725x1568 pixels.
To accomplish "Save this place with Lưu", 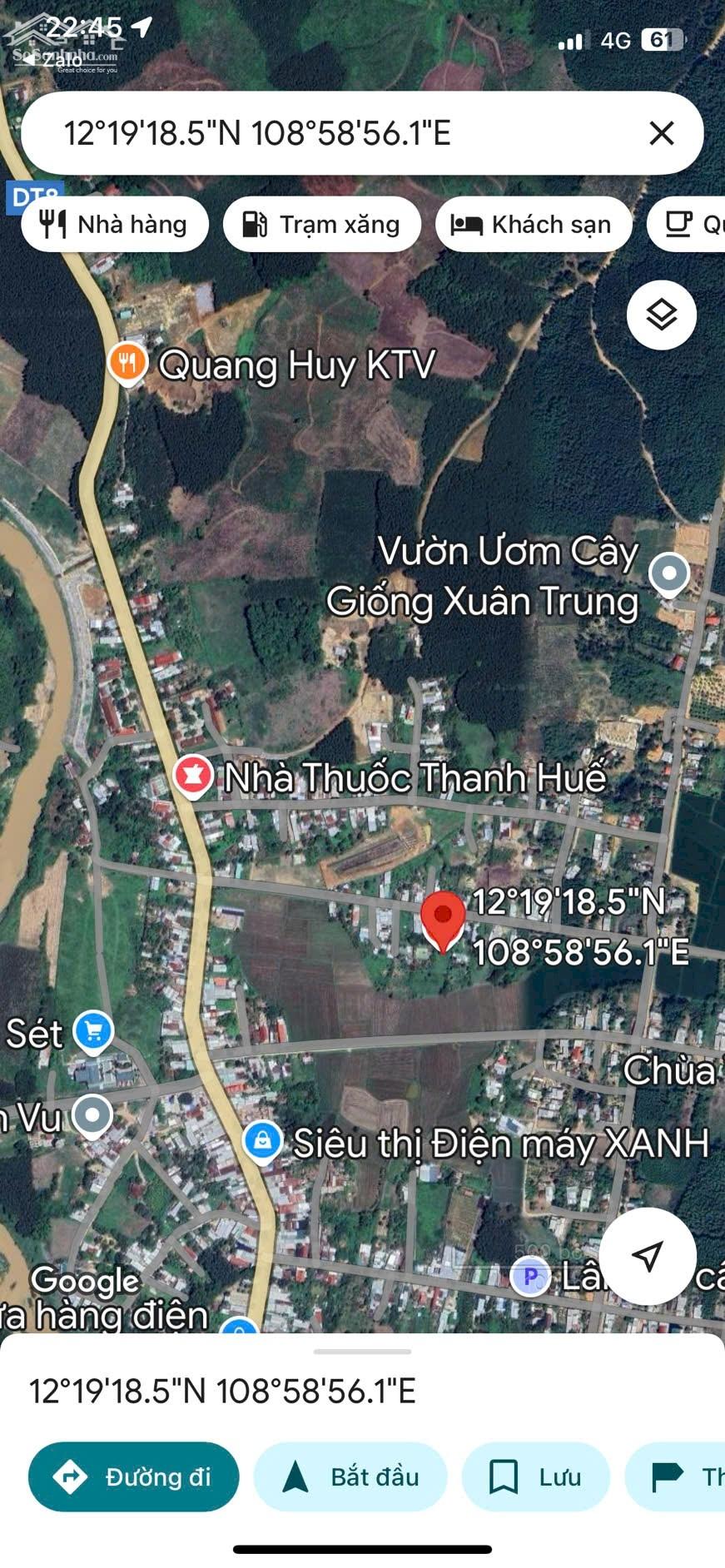I will point(535,1476).
